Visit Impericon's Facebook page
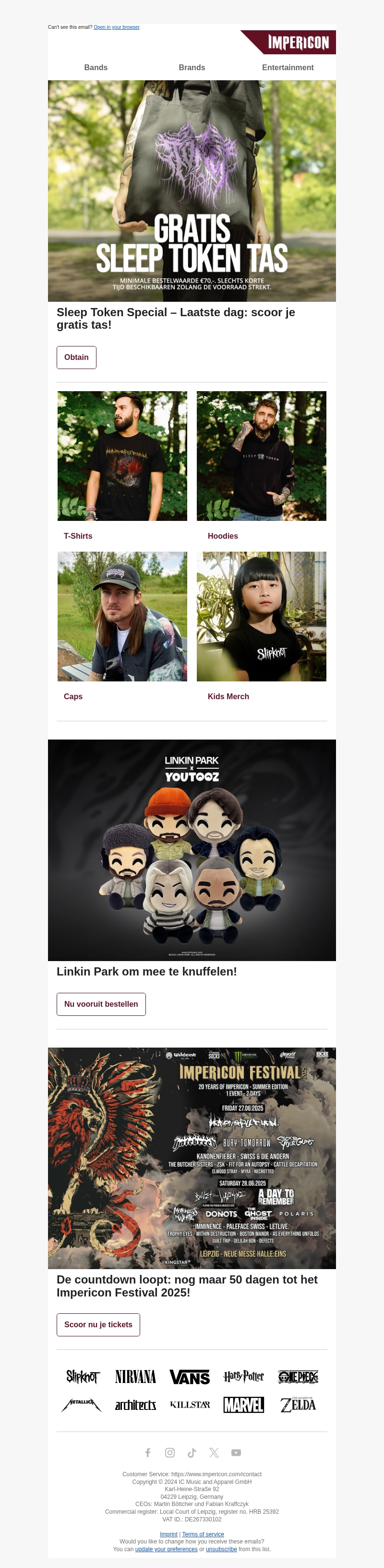This screenshot has width=384, height=1568. click(148, 1452)
